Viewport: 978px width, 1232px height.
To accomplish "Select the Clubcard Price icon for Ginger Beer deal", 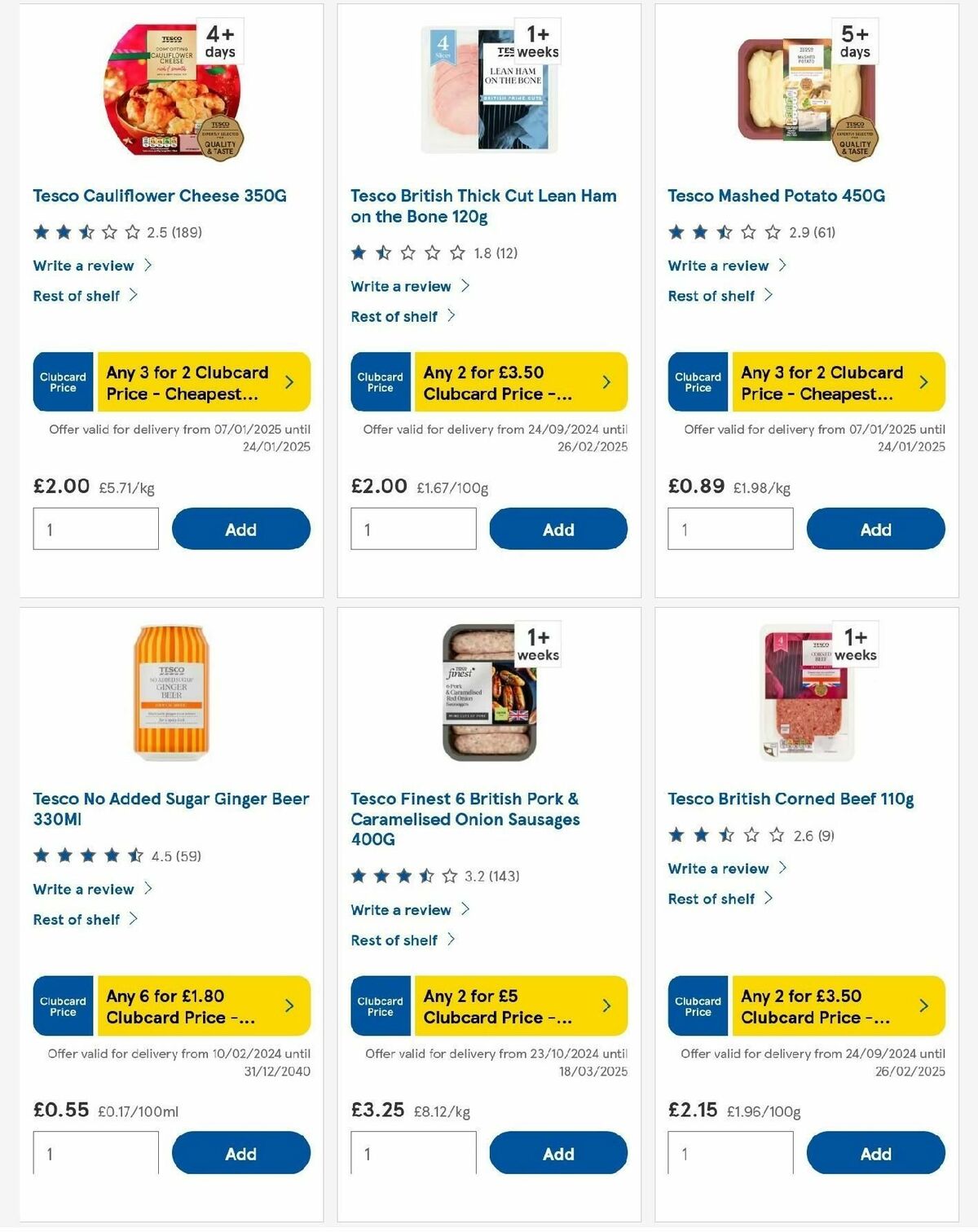I will pyautogui.click(x=62, y=1005).
